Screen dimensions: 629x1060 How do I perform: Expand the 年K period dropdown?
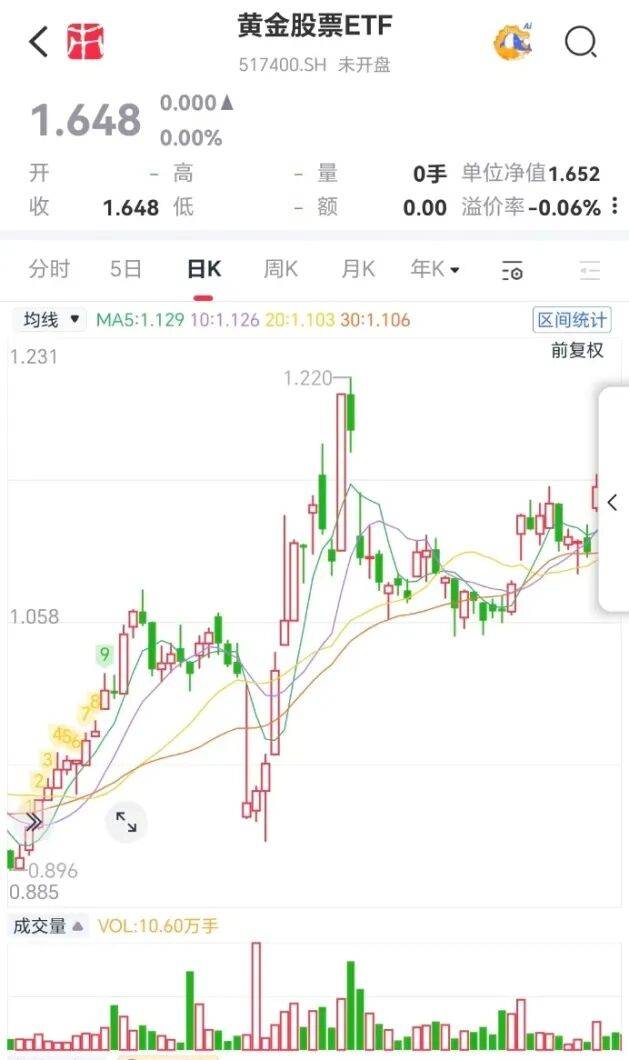pos(435,269)
